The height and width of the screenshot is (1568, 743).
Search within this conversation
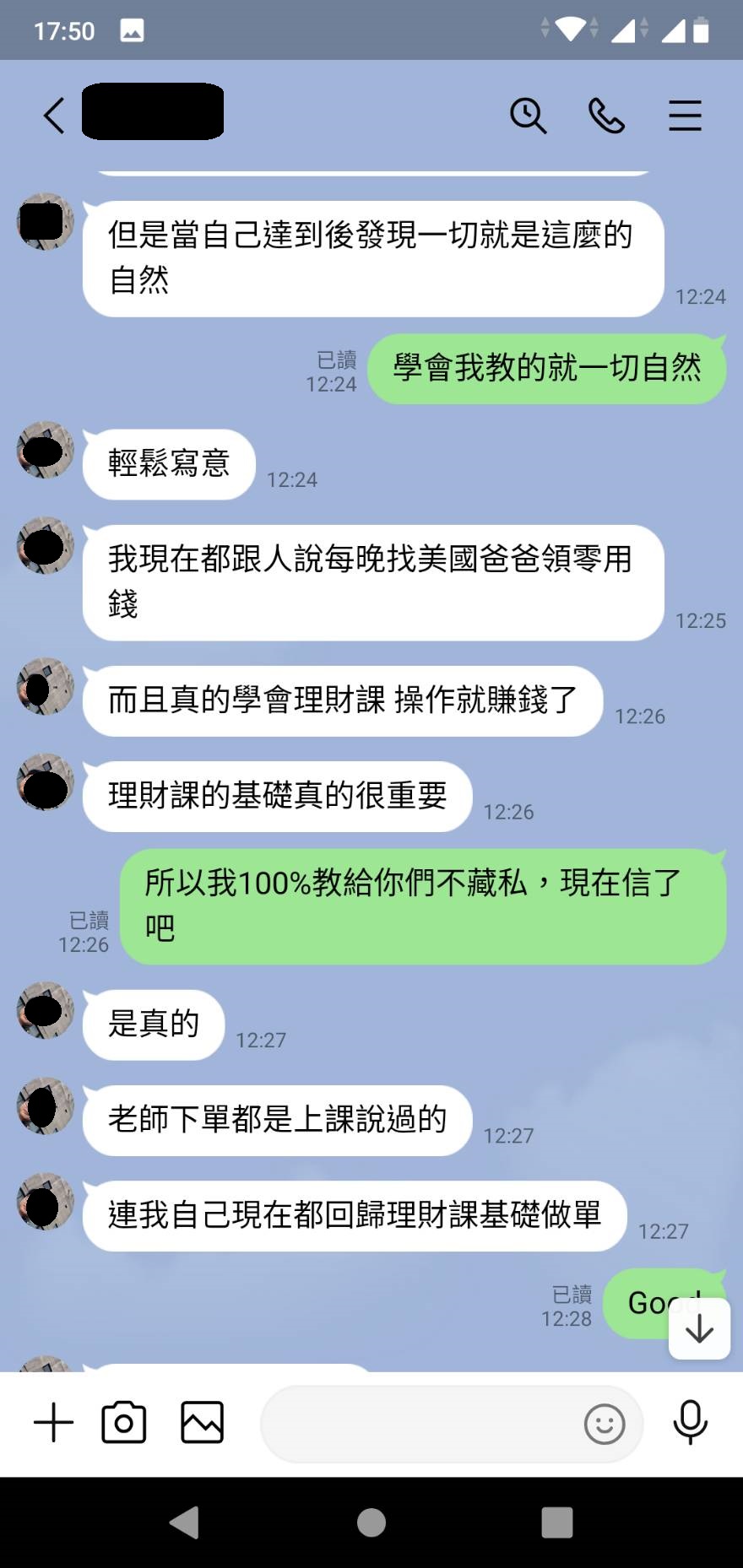click(528, 116)
